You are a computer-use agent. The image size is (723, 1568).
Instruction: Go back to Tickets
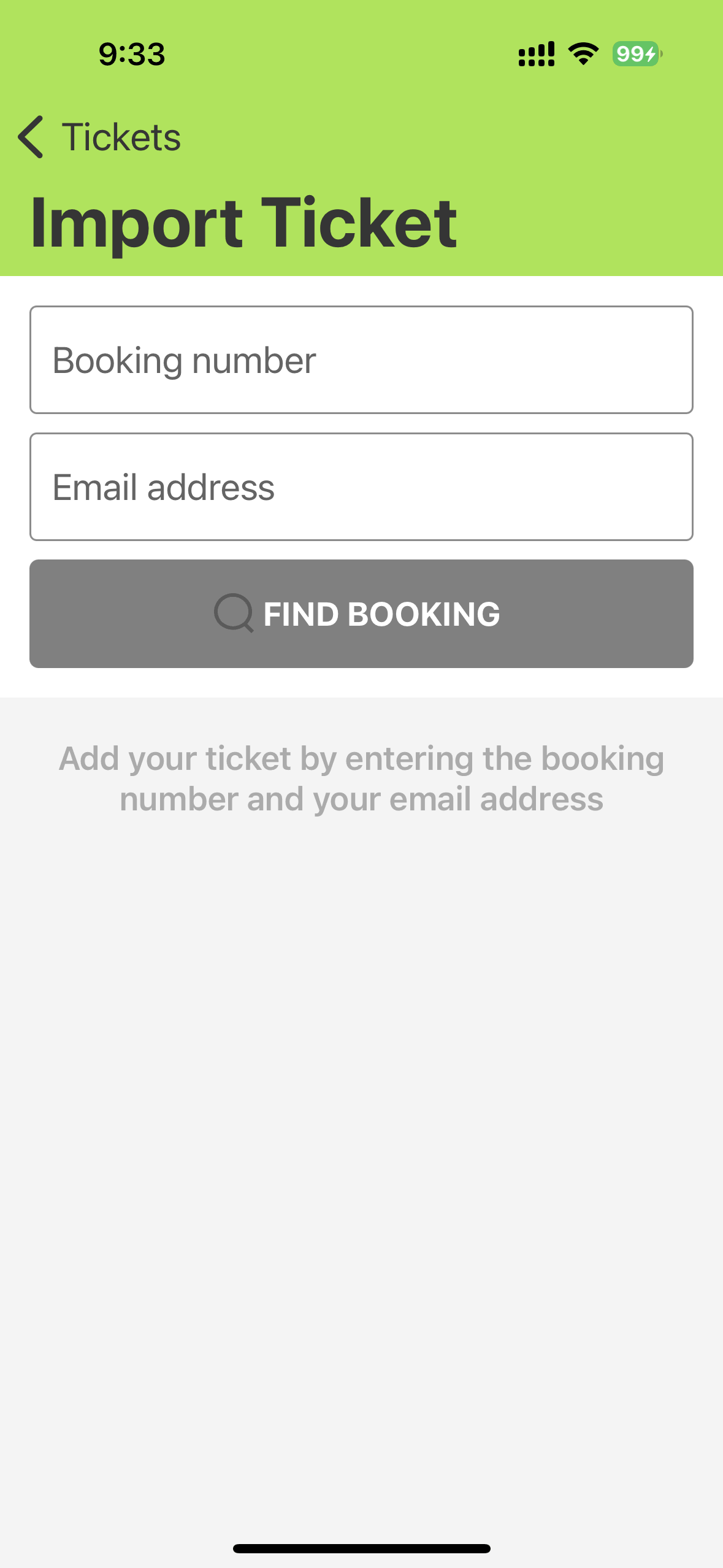[x=98, y=137]
